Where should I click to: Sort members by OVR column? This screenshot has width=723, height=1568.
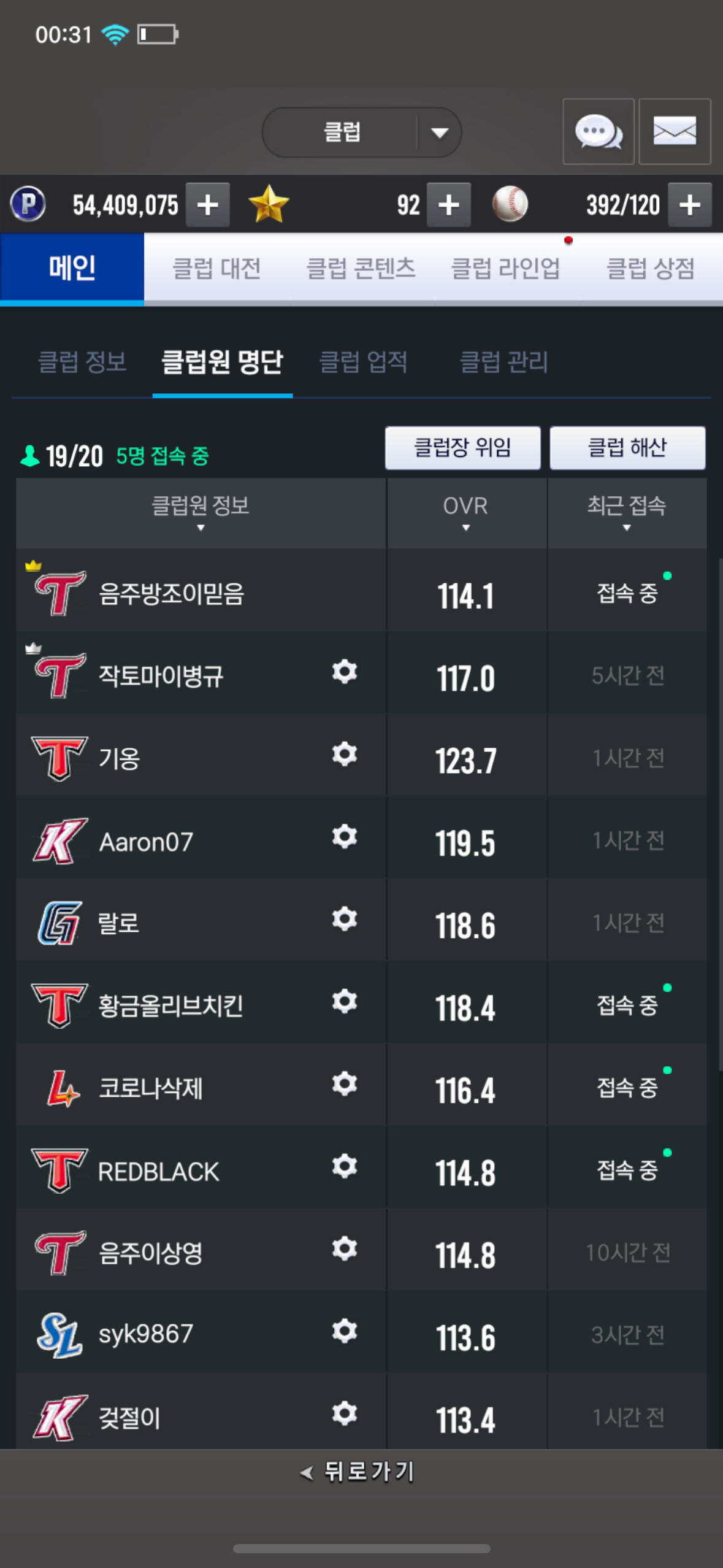pos(466,513)
